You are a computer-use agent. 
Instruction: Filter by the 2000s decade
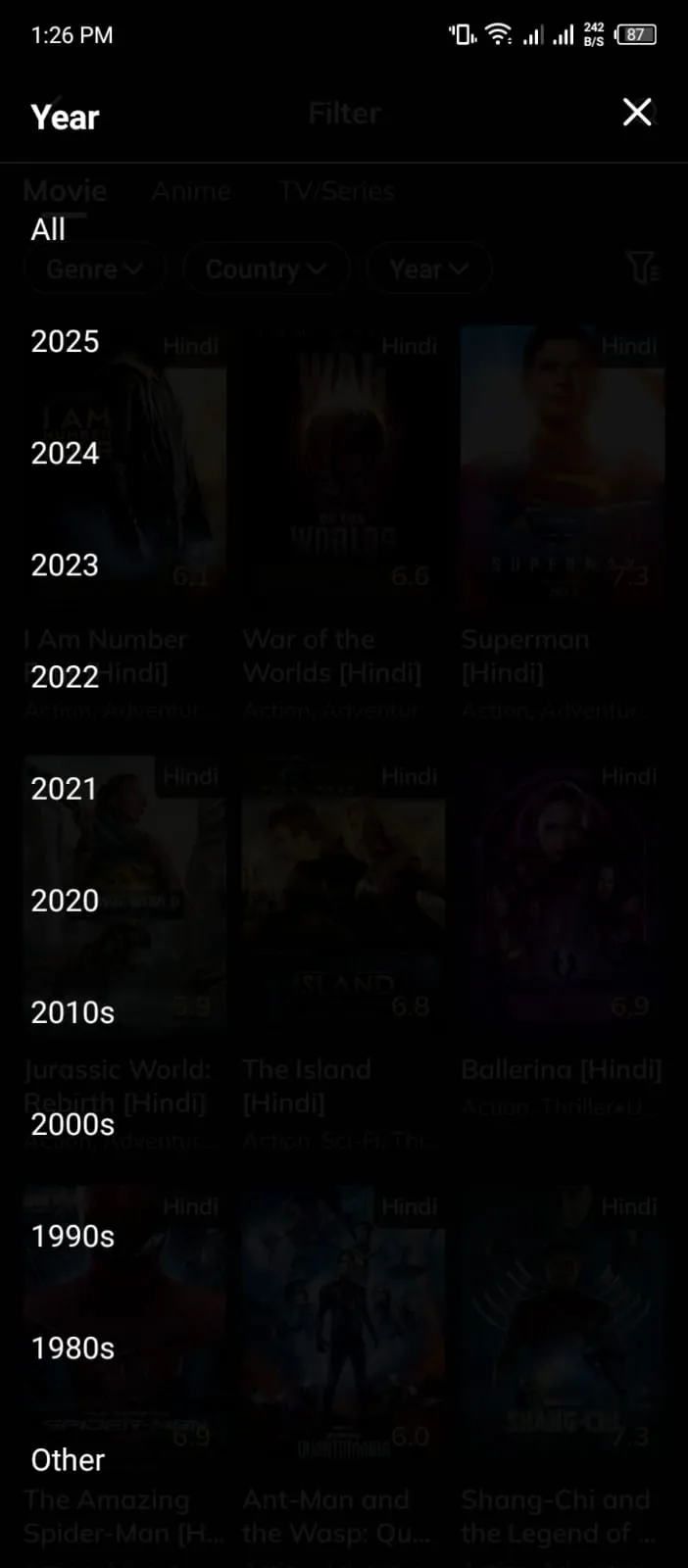click(x=73, y=1124)
